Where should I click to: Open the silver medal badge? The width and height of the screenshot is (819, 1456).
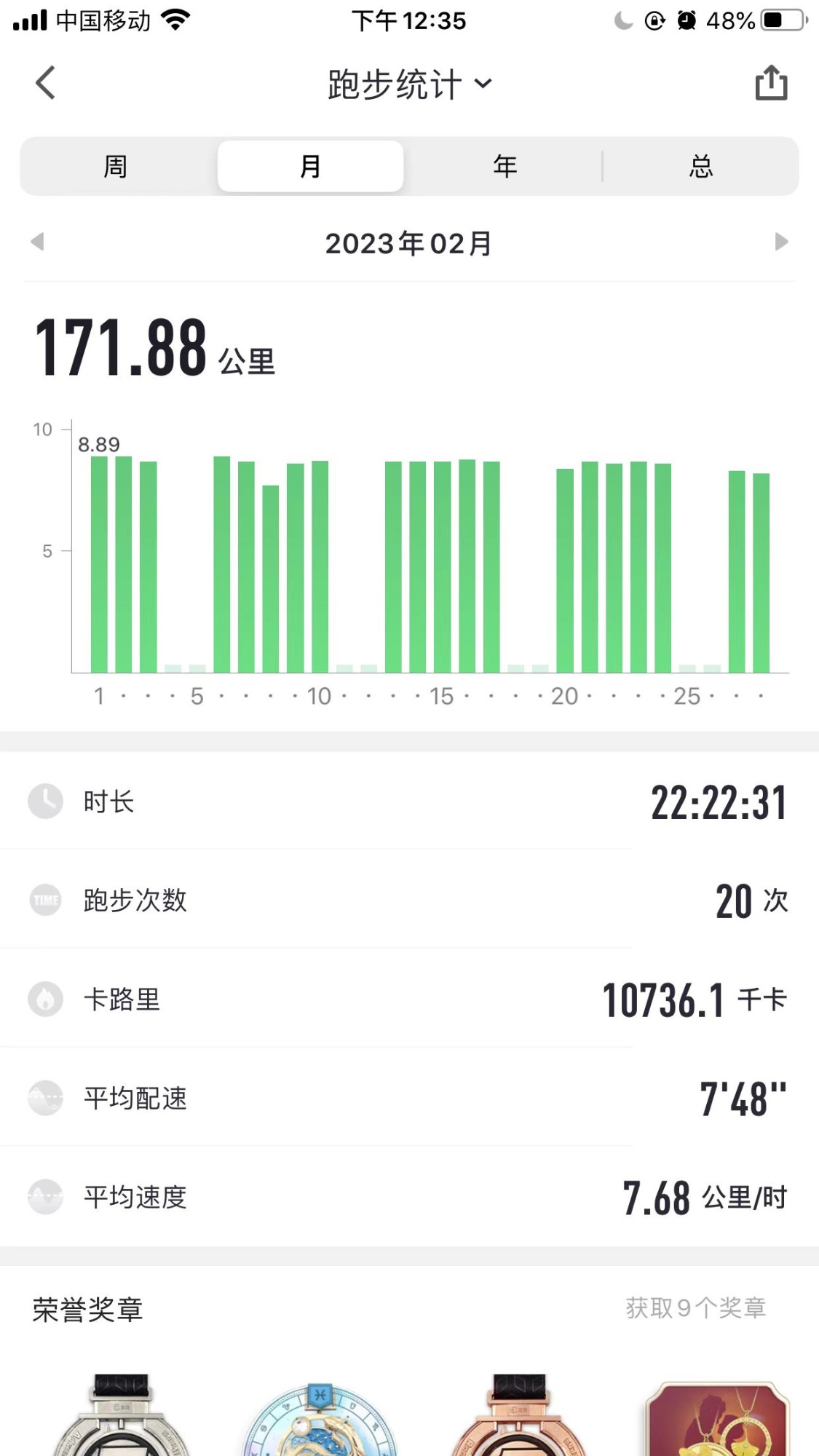point(121,1416)
